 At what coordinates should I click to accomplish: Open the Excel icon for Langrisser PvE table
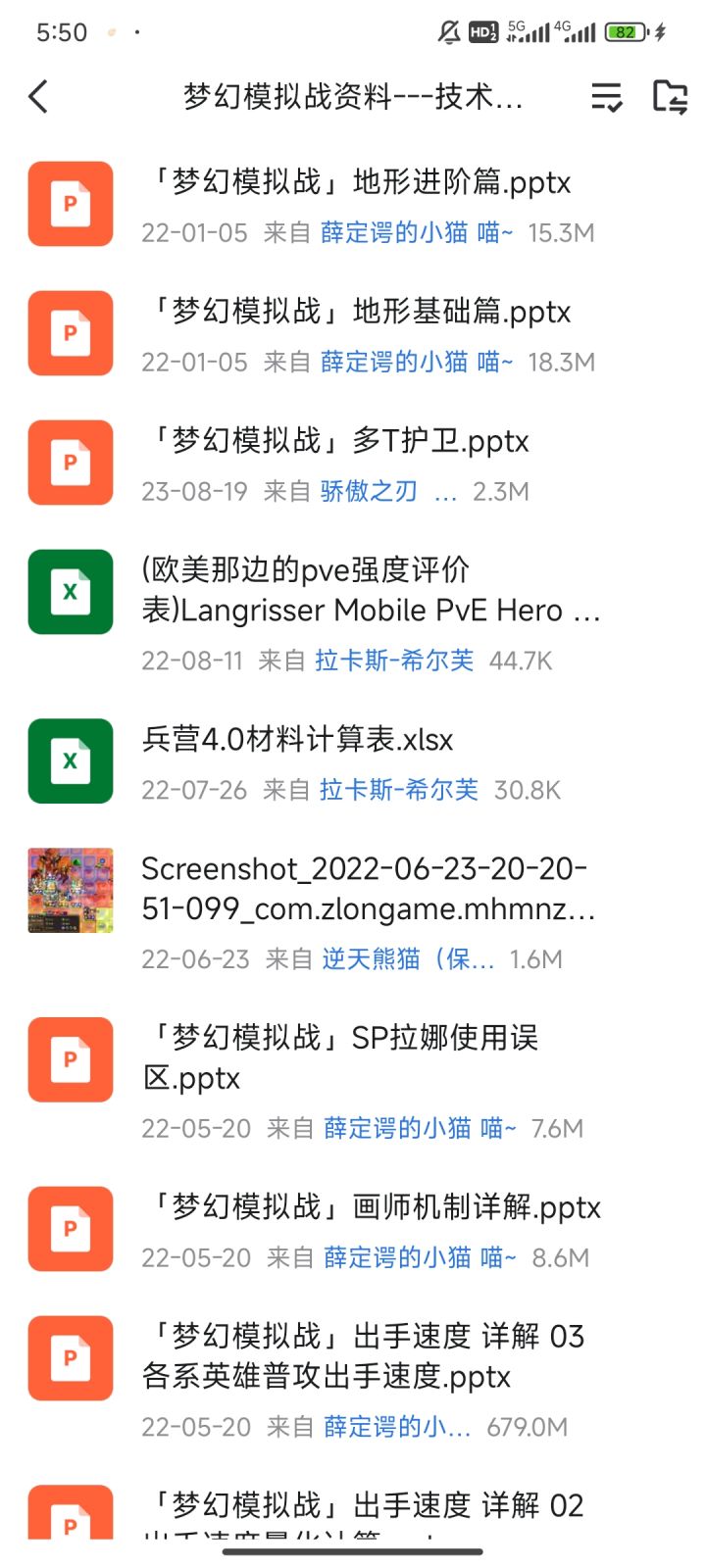click(70, 592)
